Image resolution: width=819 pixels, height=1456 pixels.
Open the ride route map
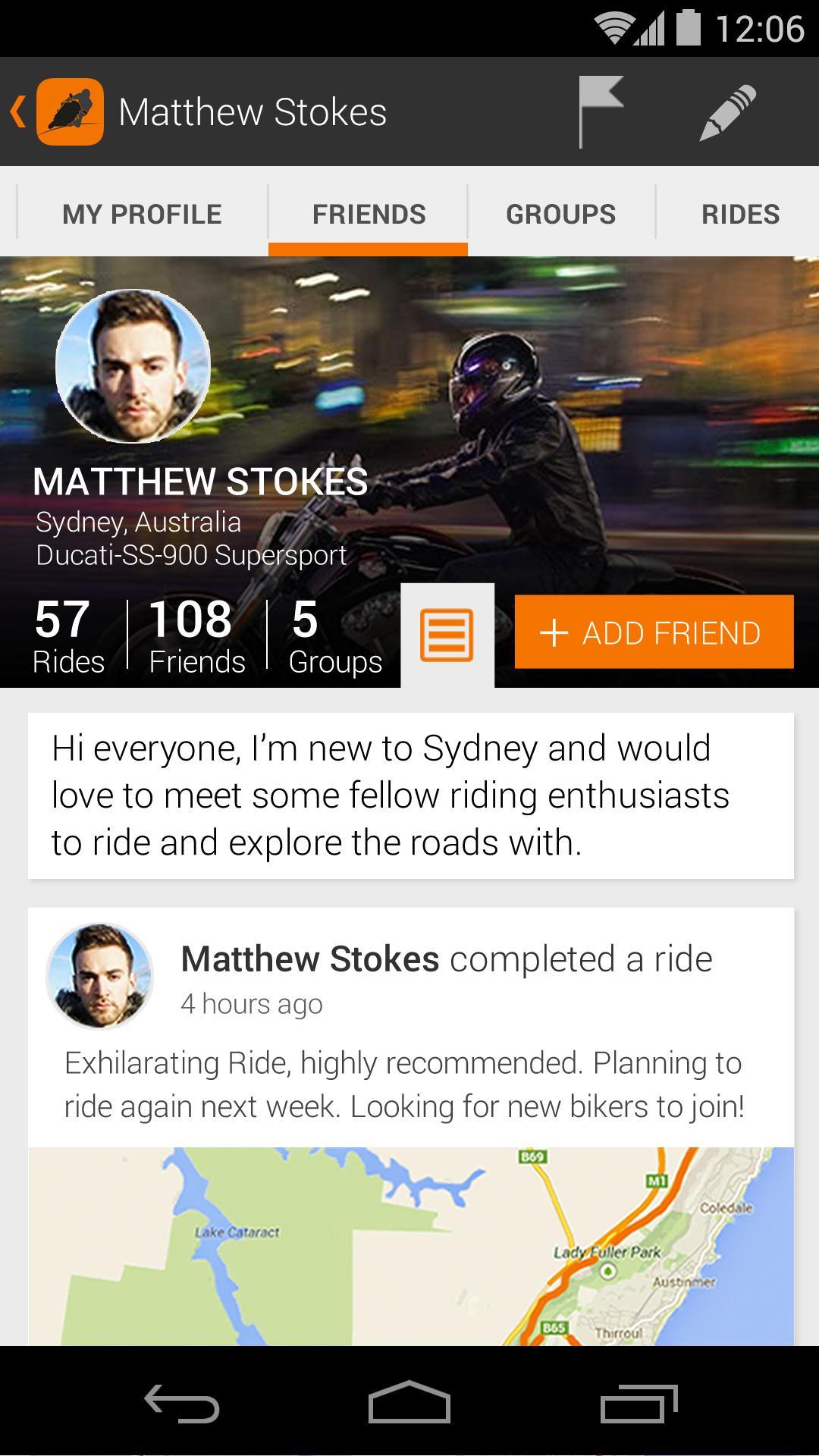point(411,1246)
